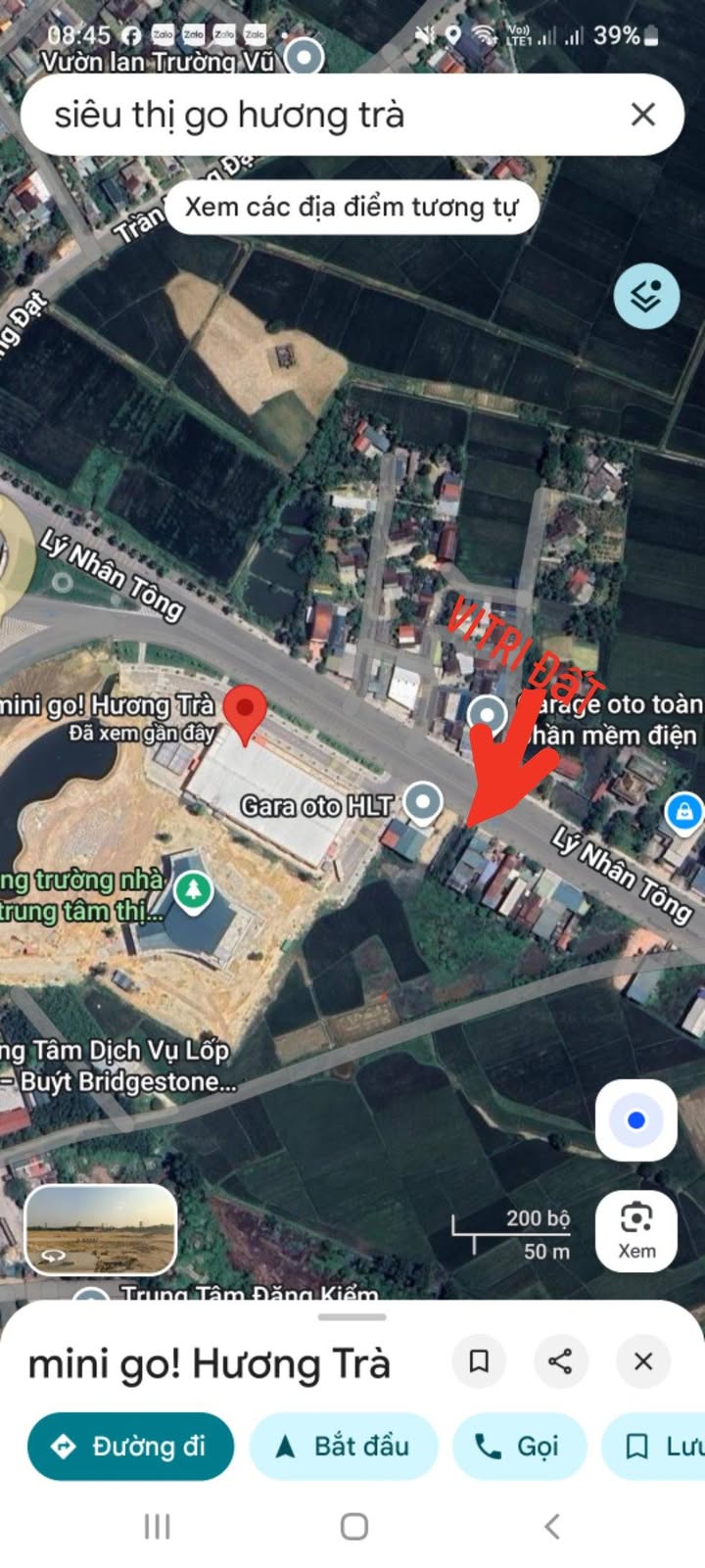Share the mini go! Hương Trà place
The height and width of the screenshot is (1568, 705).
click(x=560, y=1361)
